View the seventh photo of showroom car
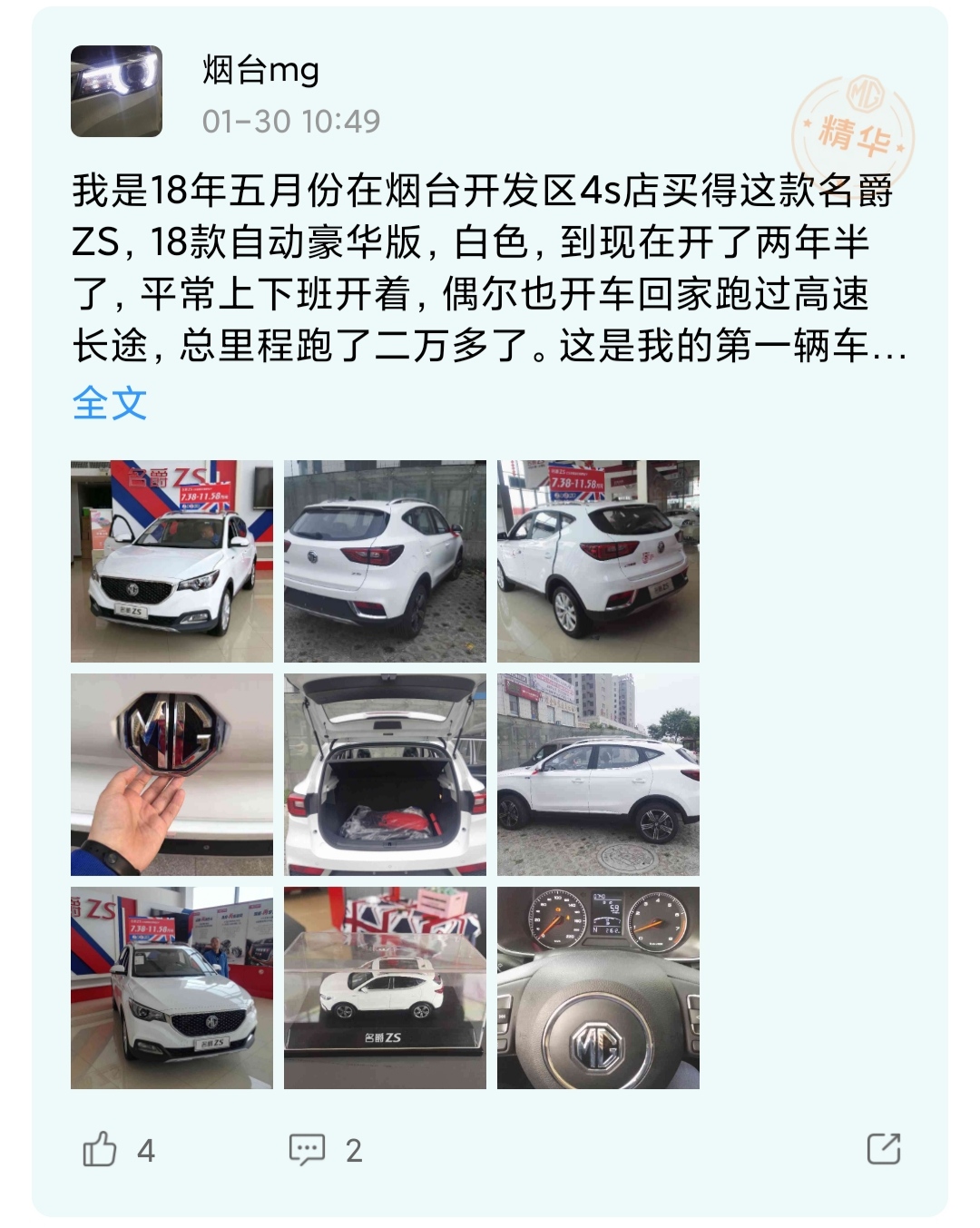This screenshot has height=1228, width=980. (x=171, y=987)
